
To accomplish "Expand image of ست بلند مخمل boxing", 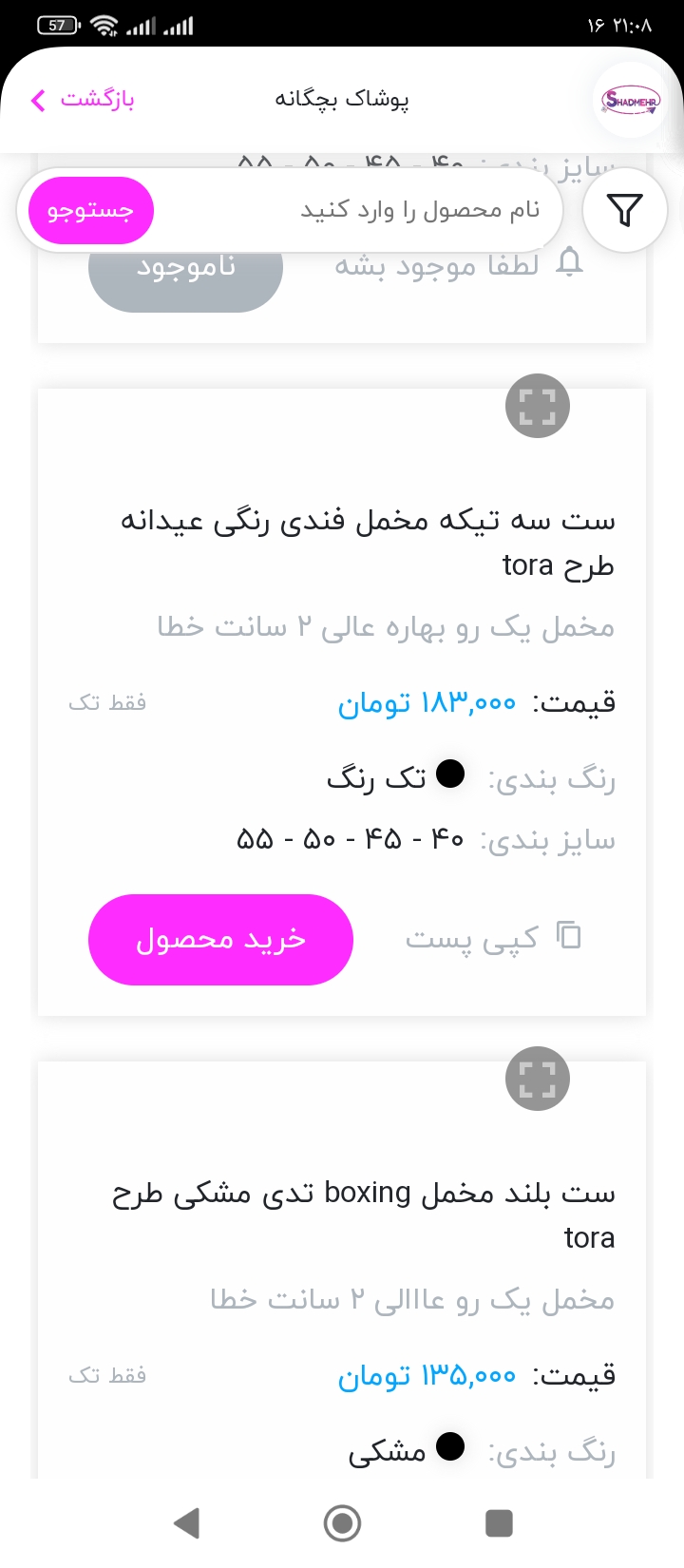I will (538, 1079).
